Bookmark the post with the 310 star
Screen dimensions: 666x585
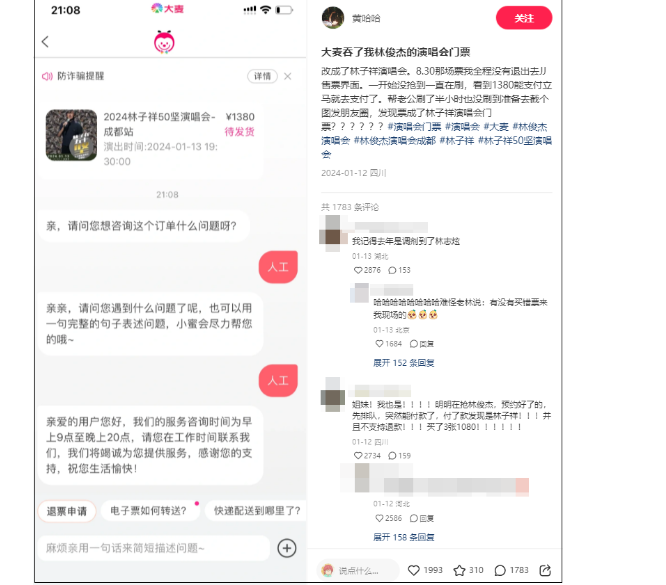(x=460, y=569)
